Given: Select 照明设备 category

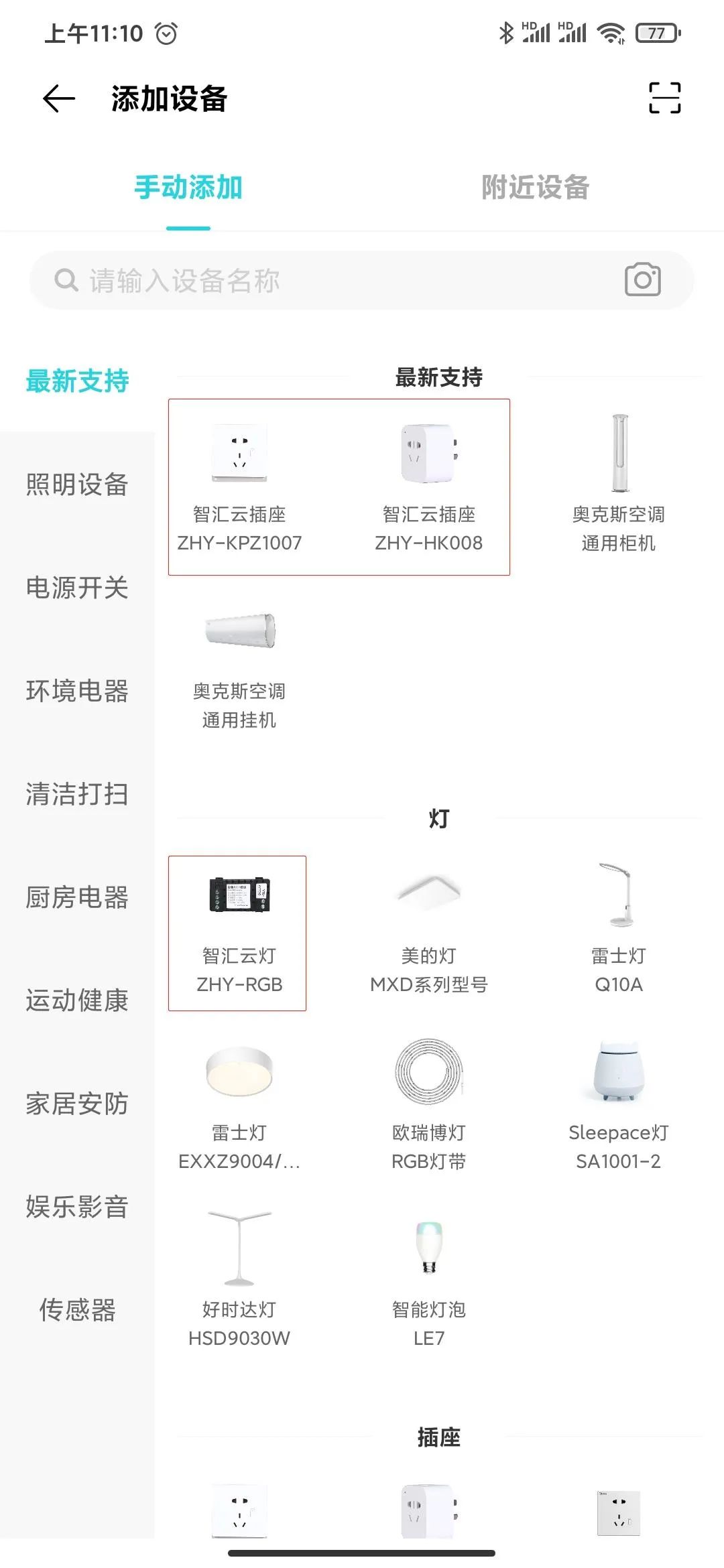Looking at the screenshot, I should click(x=77, y=484).
